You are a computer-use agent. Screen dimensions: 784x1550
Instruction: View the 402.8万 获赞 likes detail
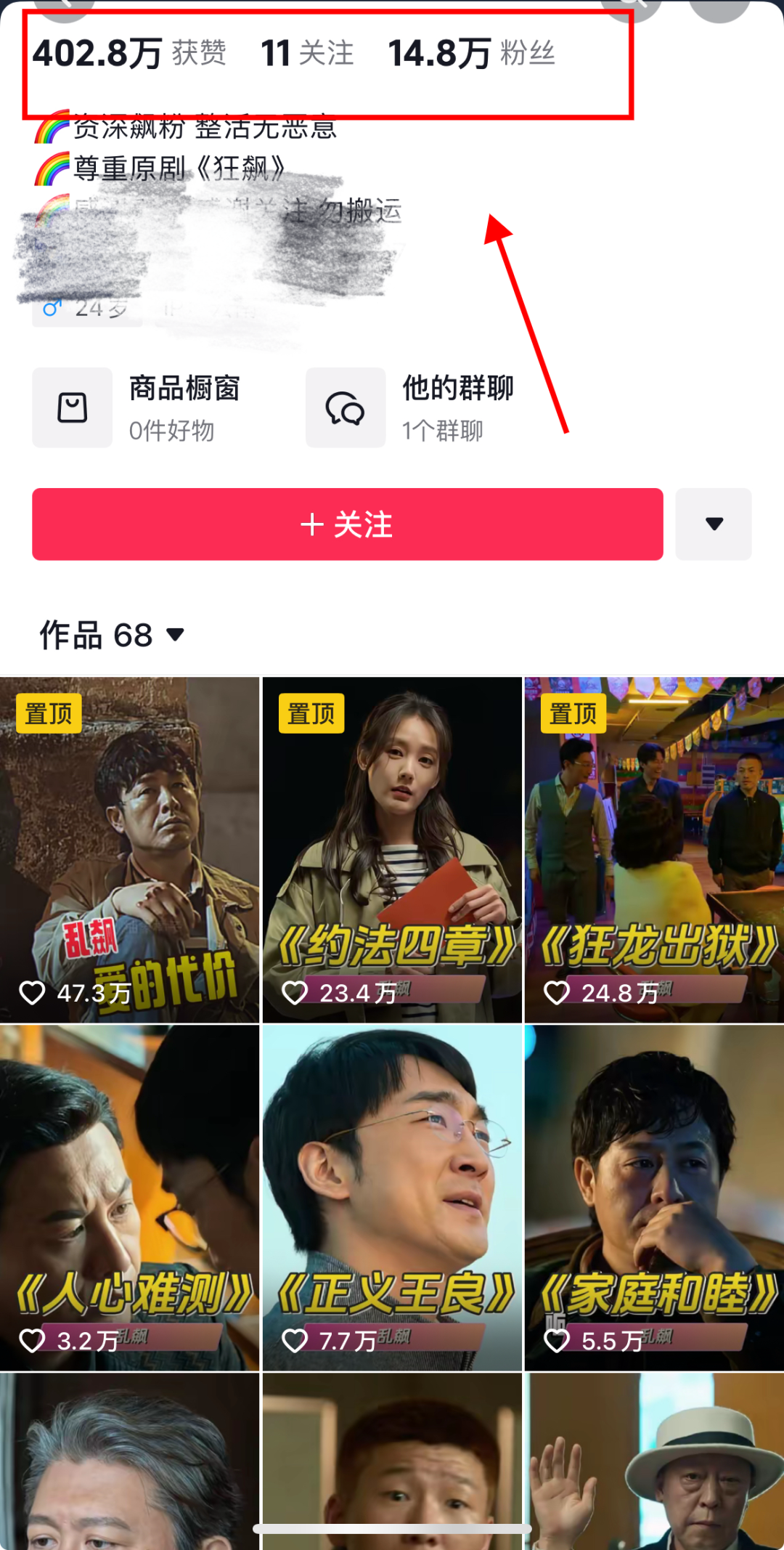click(129, 54)
